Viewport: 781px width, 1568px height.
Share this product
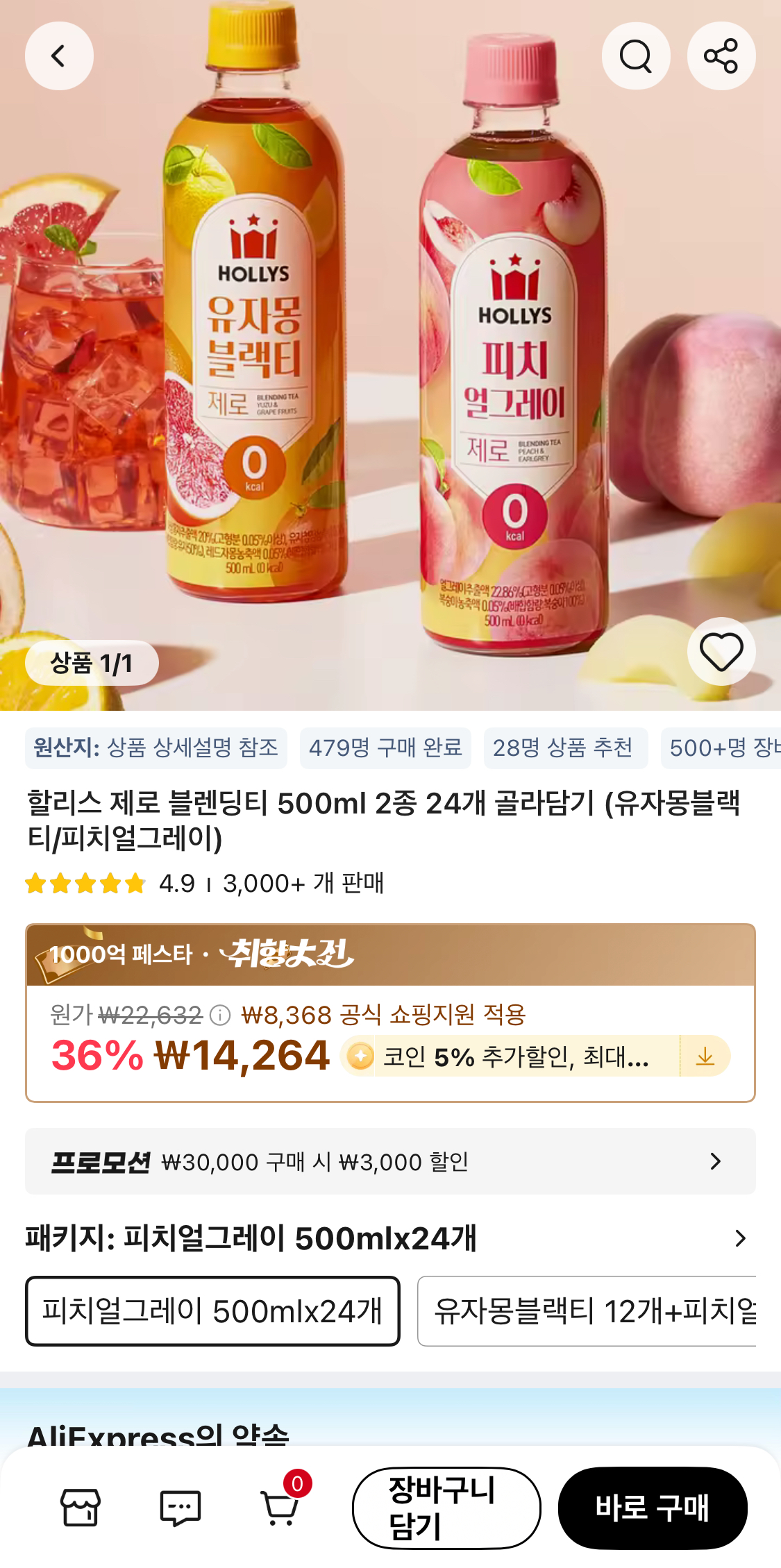pyautogui.click(x=721, y=56)
